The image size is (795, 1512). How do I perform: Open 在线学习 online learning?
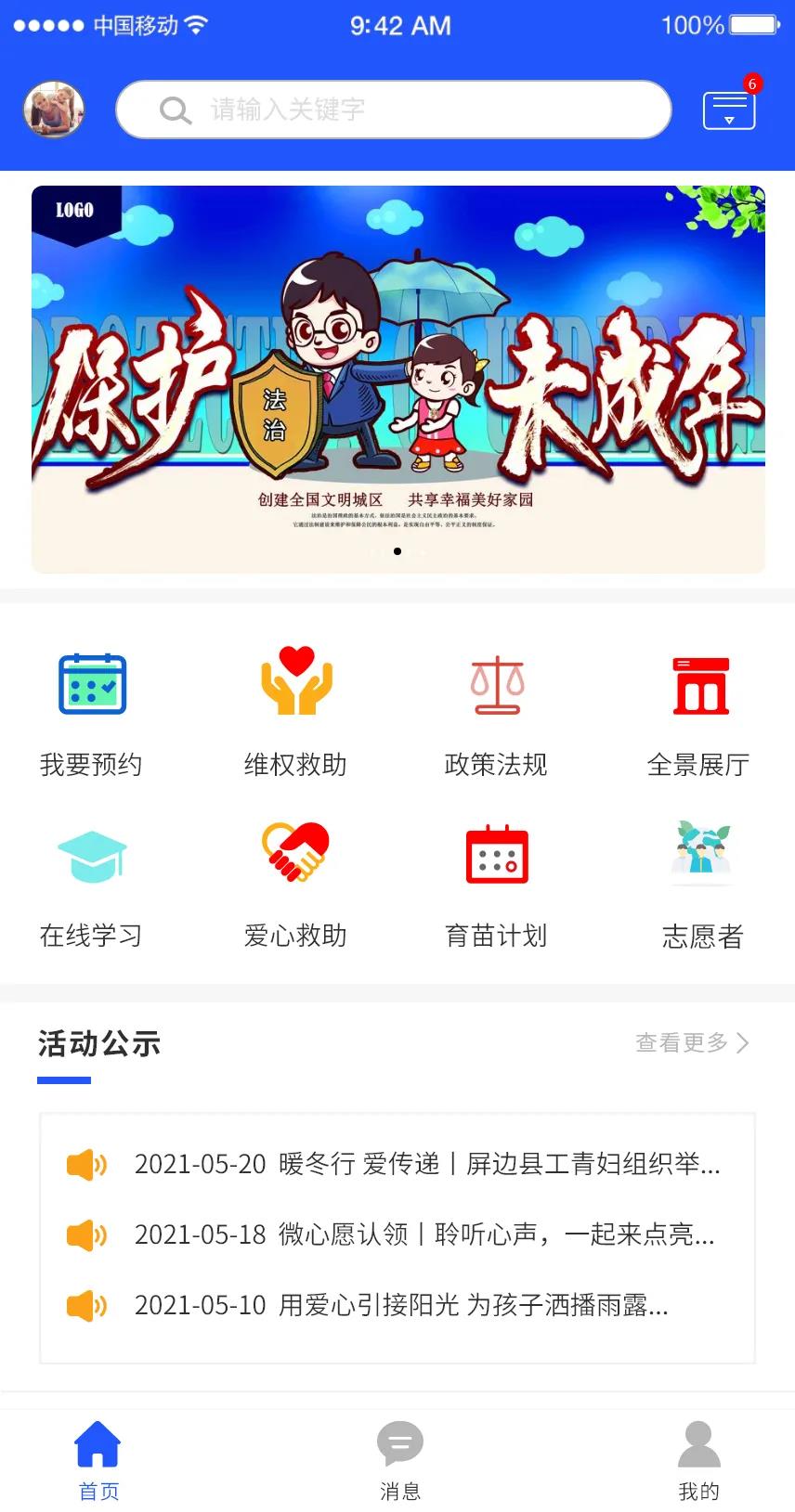pos(91,884)
